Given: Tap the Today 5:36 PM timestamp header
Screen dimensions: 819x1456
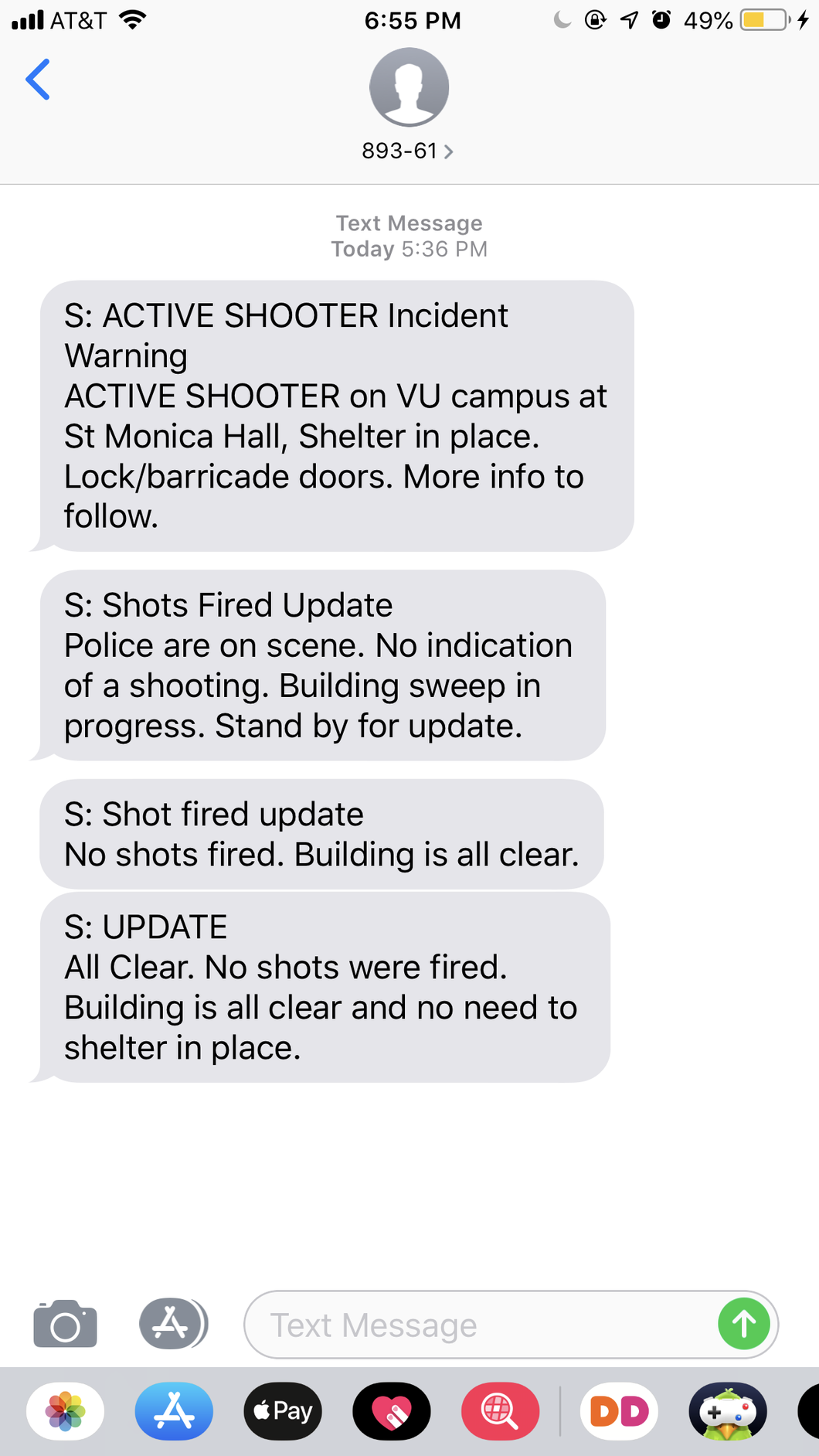Looking at the screenshot, I should pos(409,249).
